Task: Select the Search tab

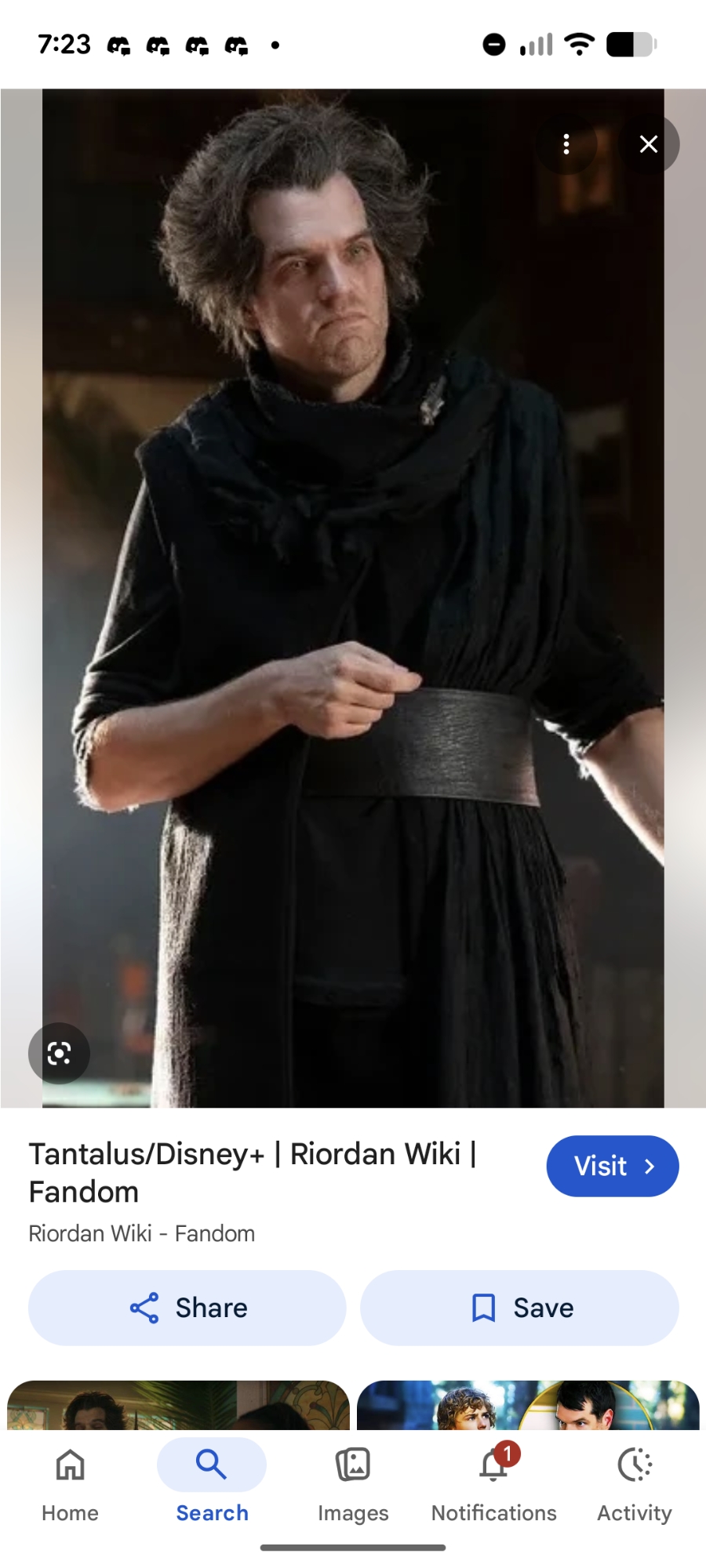Action: 211,1481
